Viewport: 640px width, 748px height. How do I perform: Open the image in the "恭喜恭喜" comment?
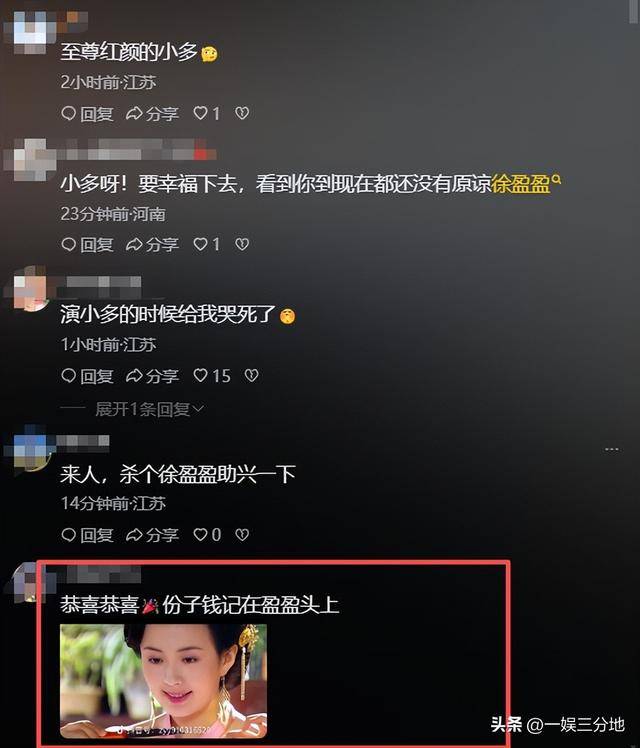click(163, 680)
